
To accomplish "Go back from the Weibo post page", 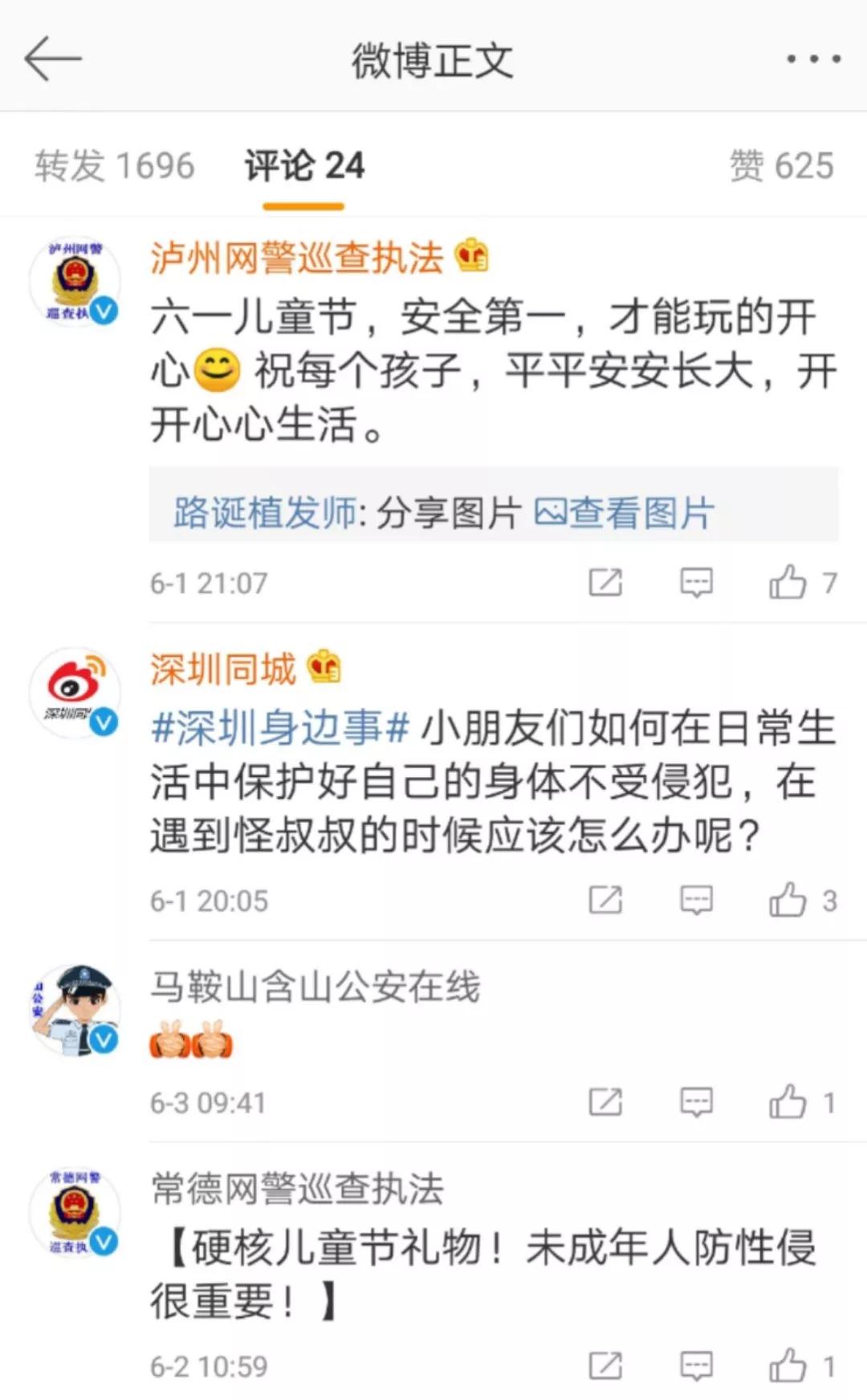I will [x=53, y=59].
